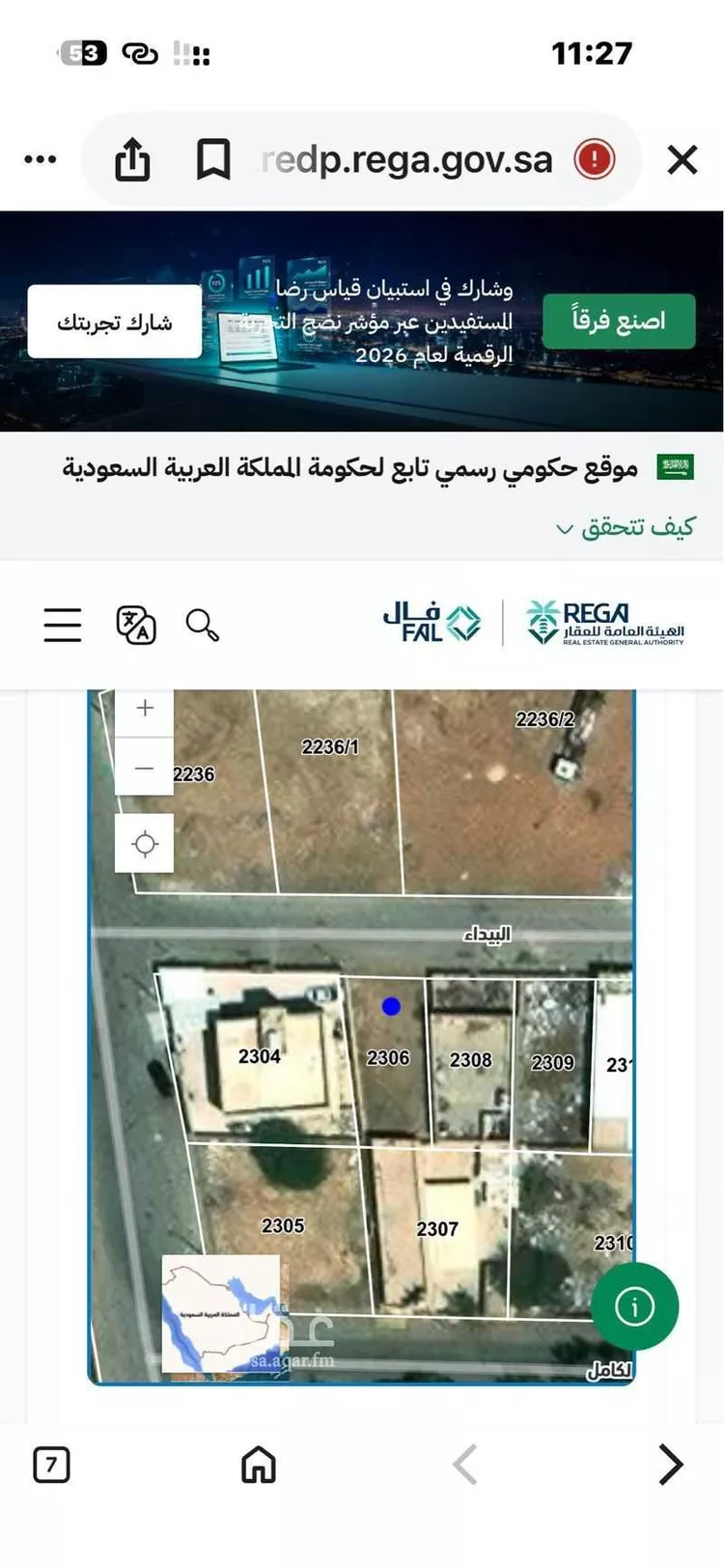Open the more options ellipsis menu
This screenshot has width=724, height=1568.
(x=40, y=157)
